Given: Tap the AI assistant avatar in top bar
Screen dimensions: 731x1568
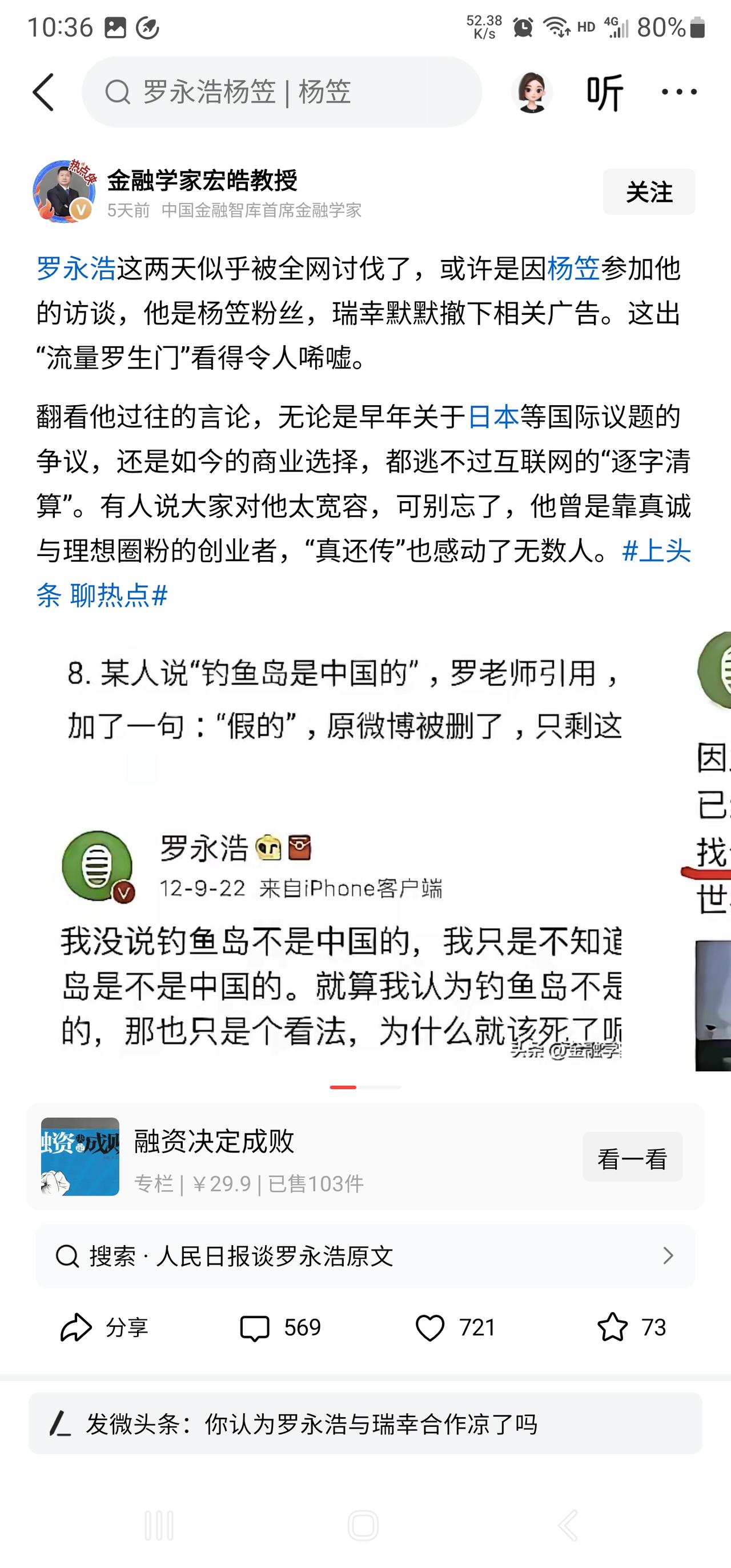Looking at the screenshot, I should (x=532, y=93).
